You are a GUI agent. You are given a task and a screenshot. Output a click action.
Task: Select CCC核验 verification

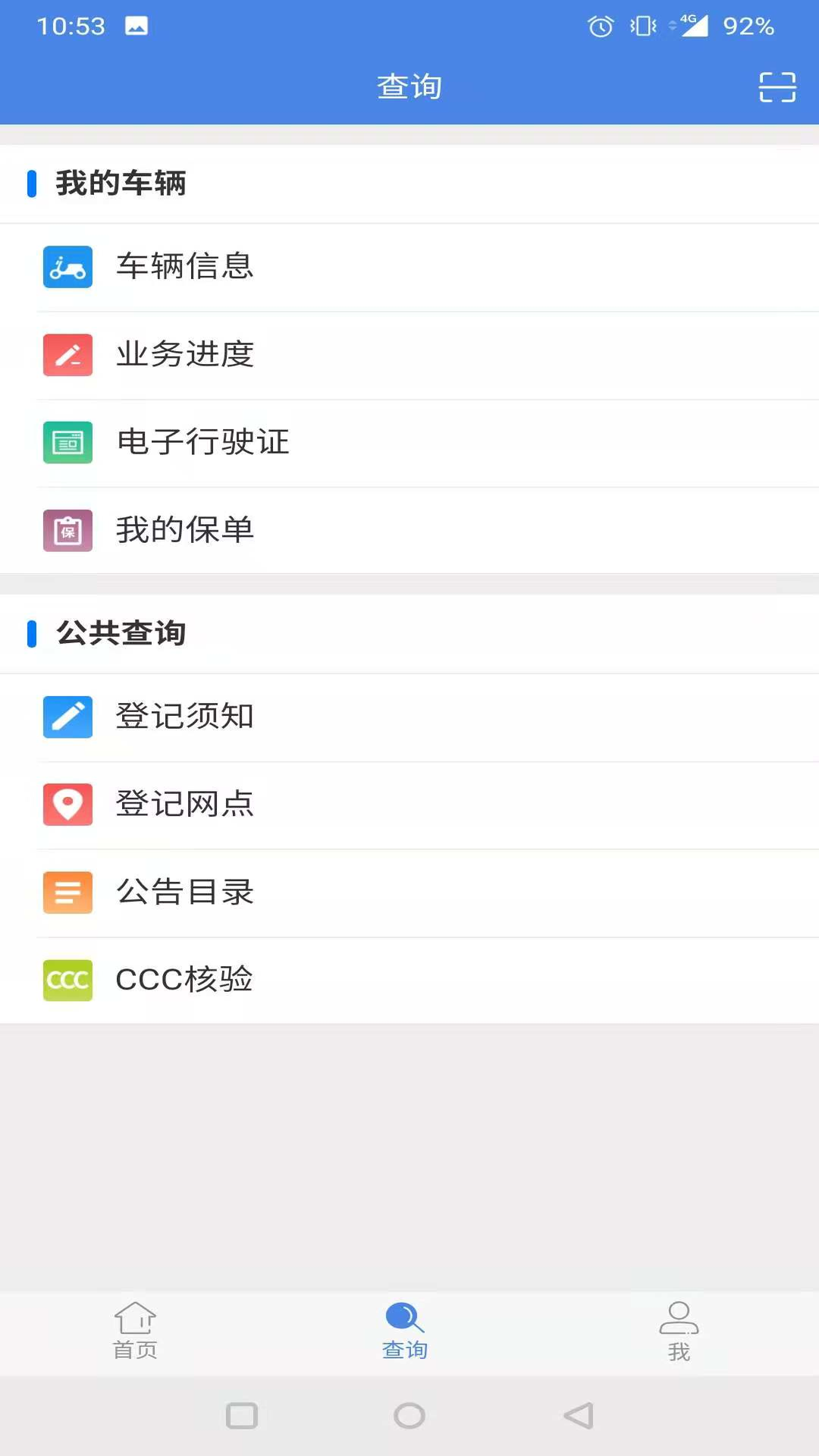point(184,980)
